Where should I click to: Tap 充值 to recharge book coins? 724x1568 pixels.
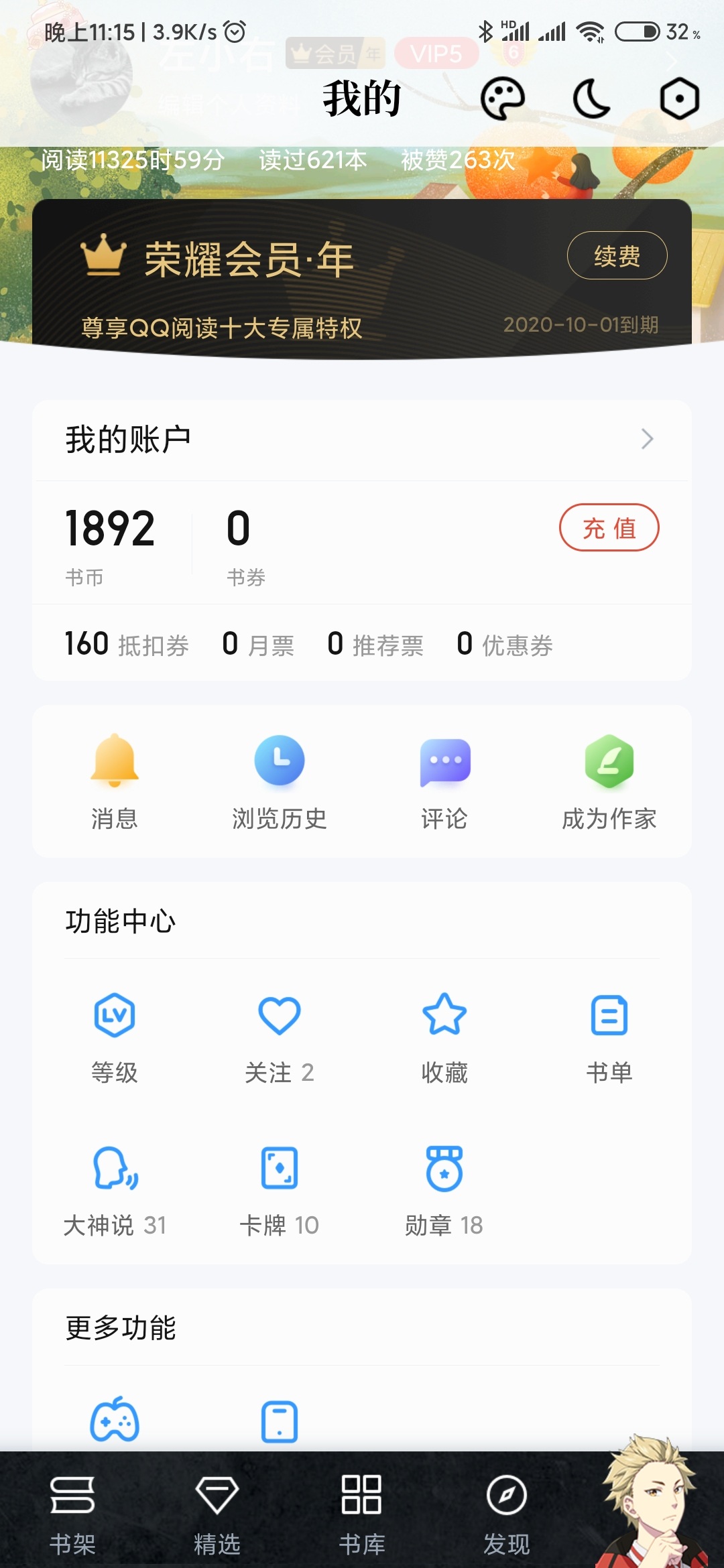point(609,528)
